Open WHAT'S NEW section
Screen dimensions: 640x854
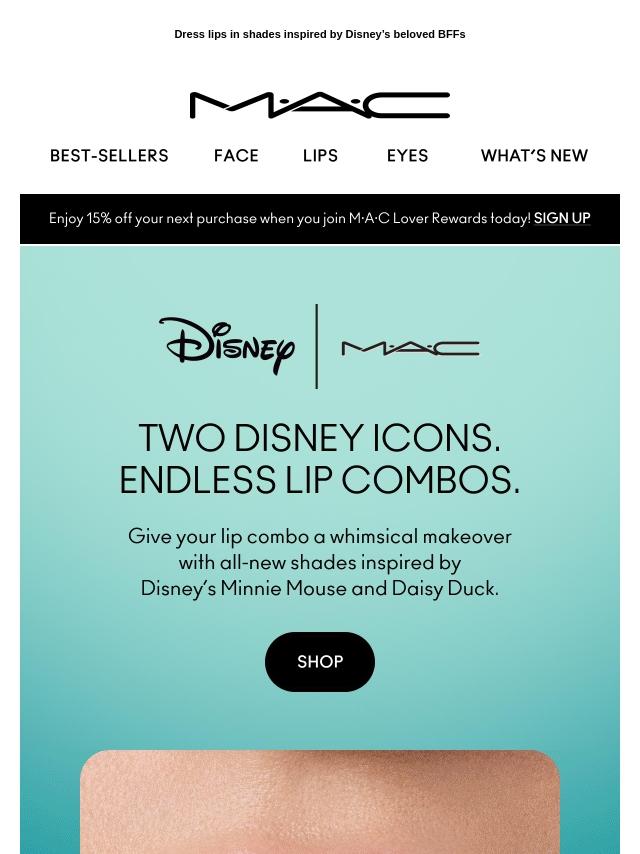click(x=534, y=156)
